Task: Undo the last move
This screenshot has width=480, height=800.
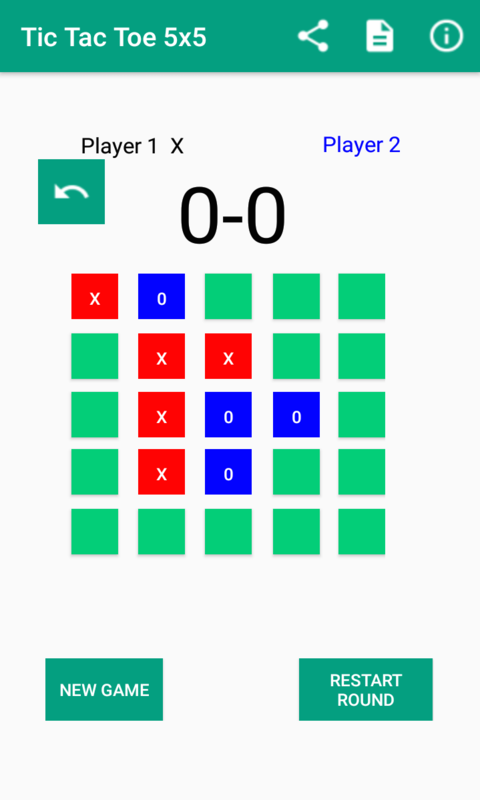Action: coord(71,192)
